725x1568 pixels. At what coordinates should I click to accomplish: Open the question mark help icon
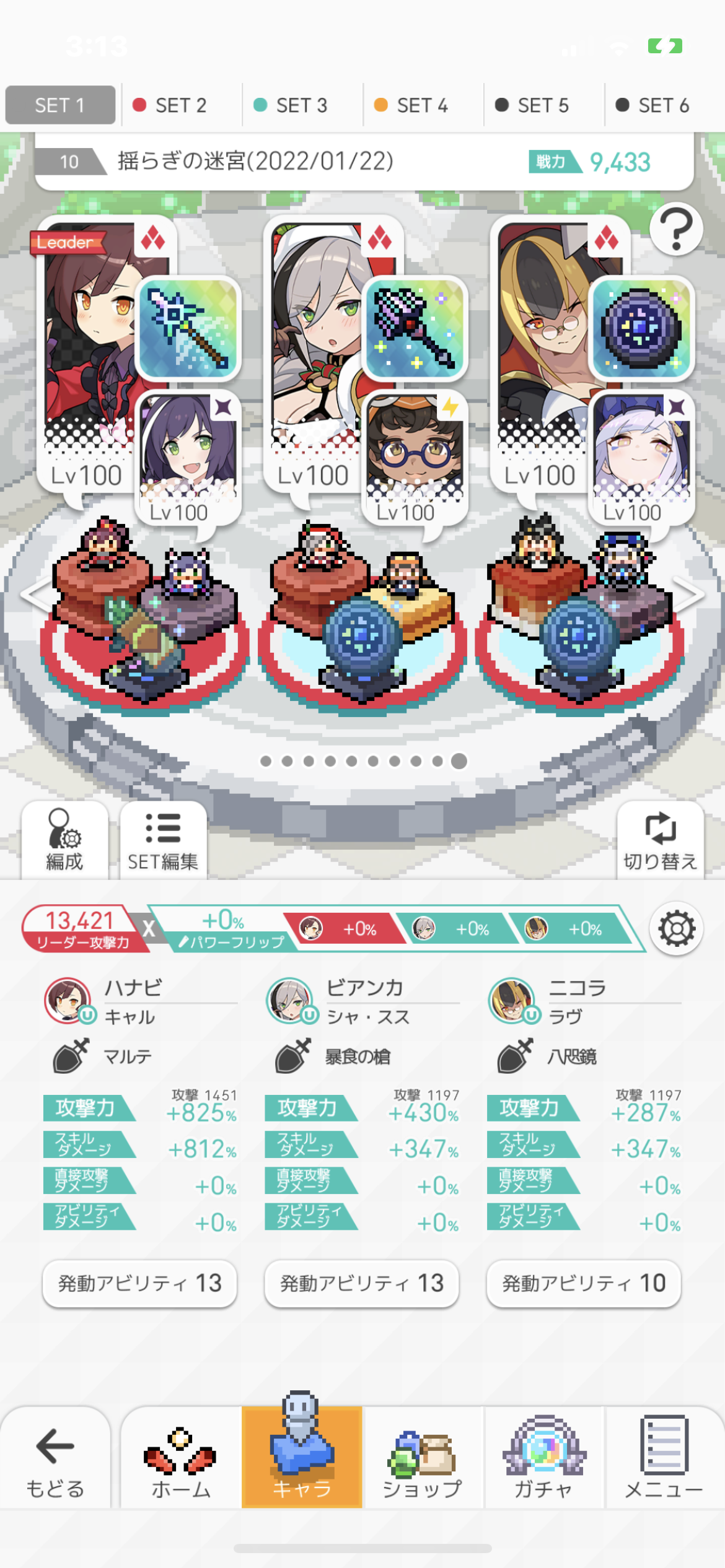pyautogui.click(x=676, y=230)
